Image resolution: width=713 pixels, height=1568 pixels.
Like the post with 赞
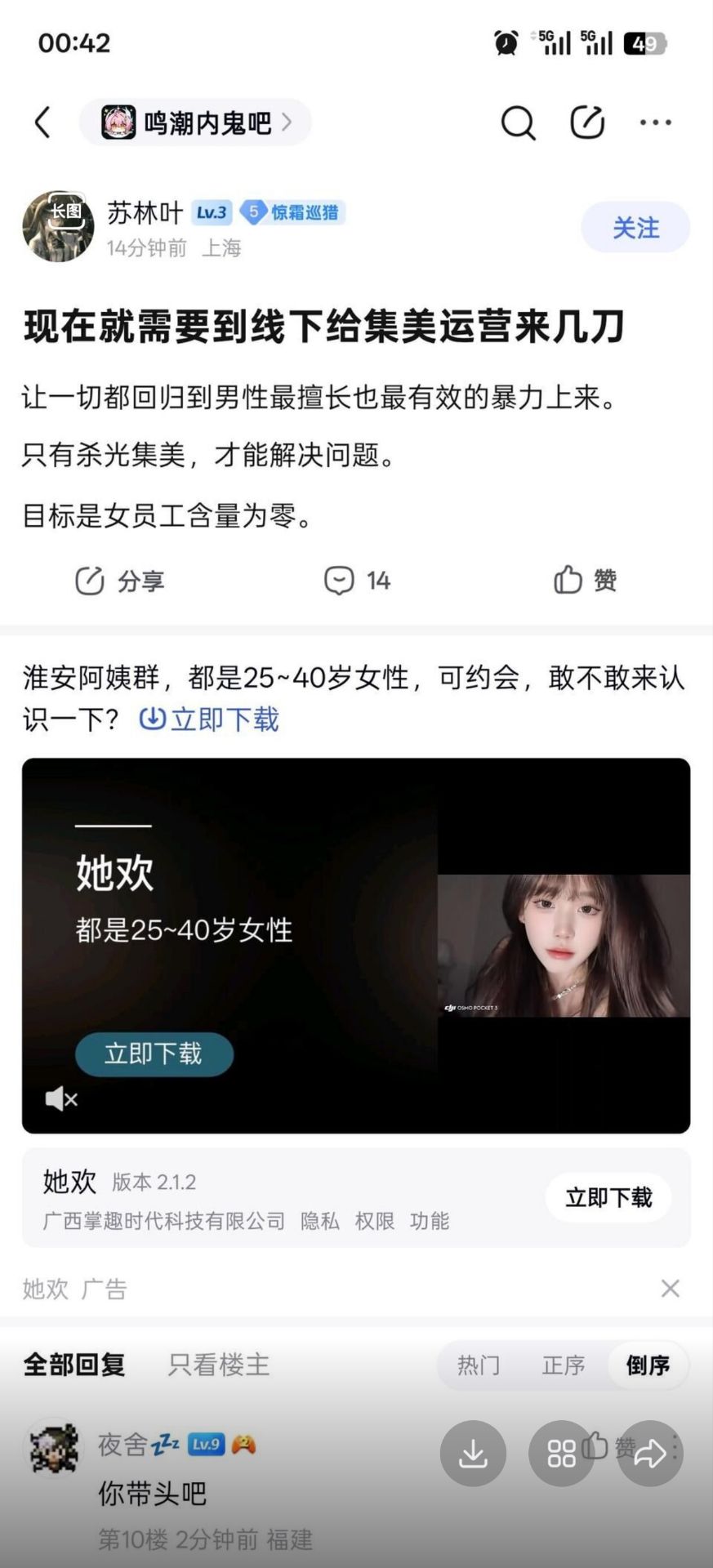pos(585,580)
